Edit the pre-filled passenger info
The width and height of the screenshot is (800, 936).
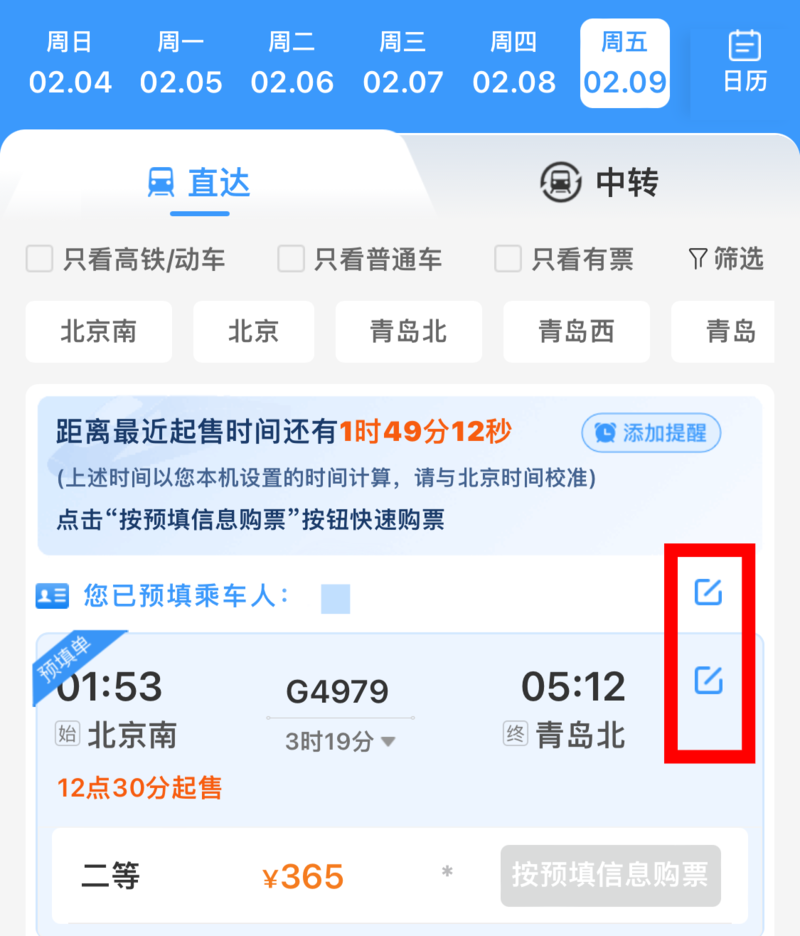pos(708,592)
